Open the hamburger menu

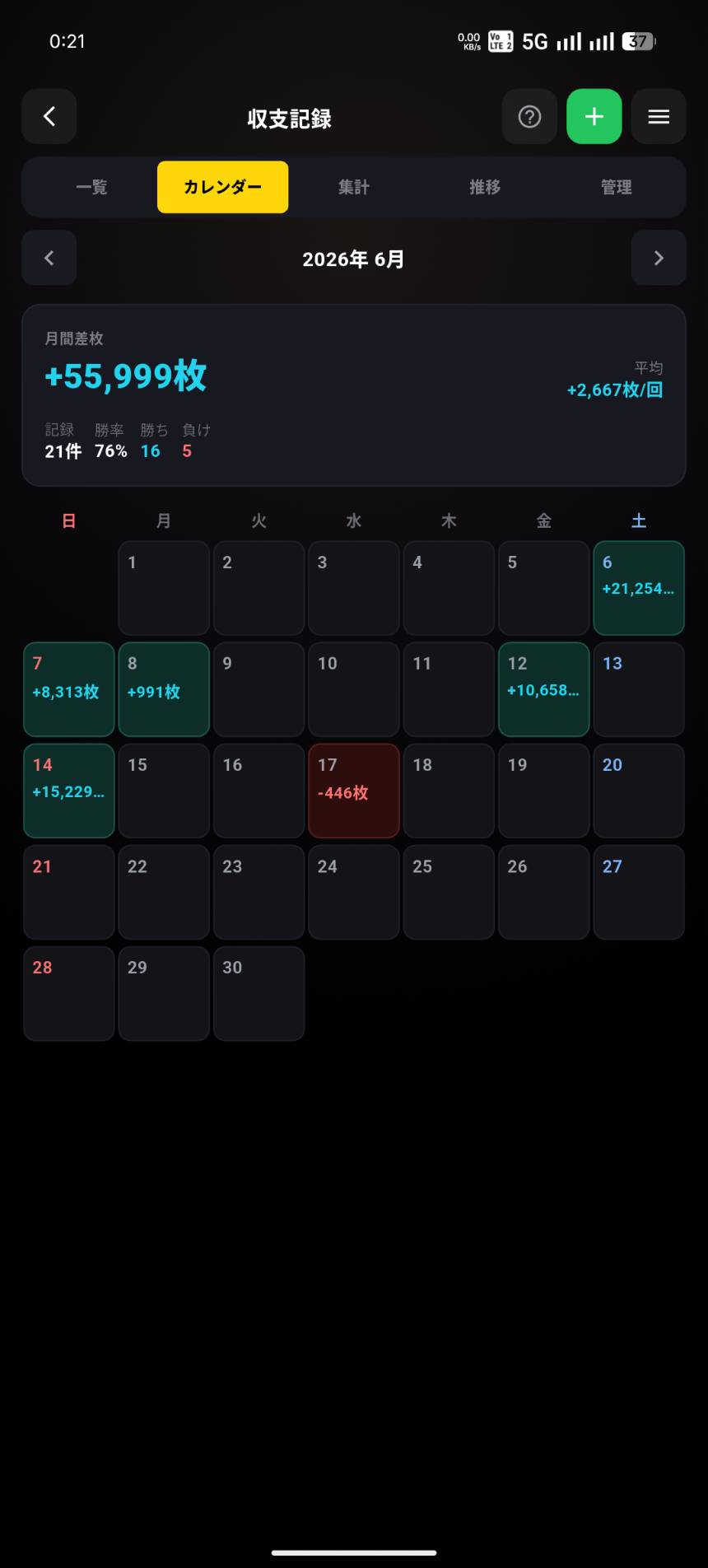pos(659,116)
